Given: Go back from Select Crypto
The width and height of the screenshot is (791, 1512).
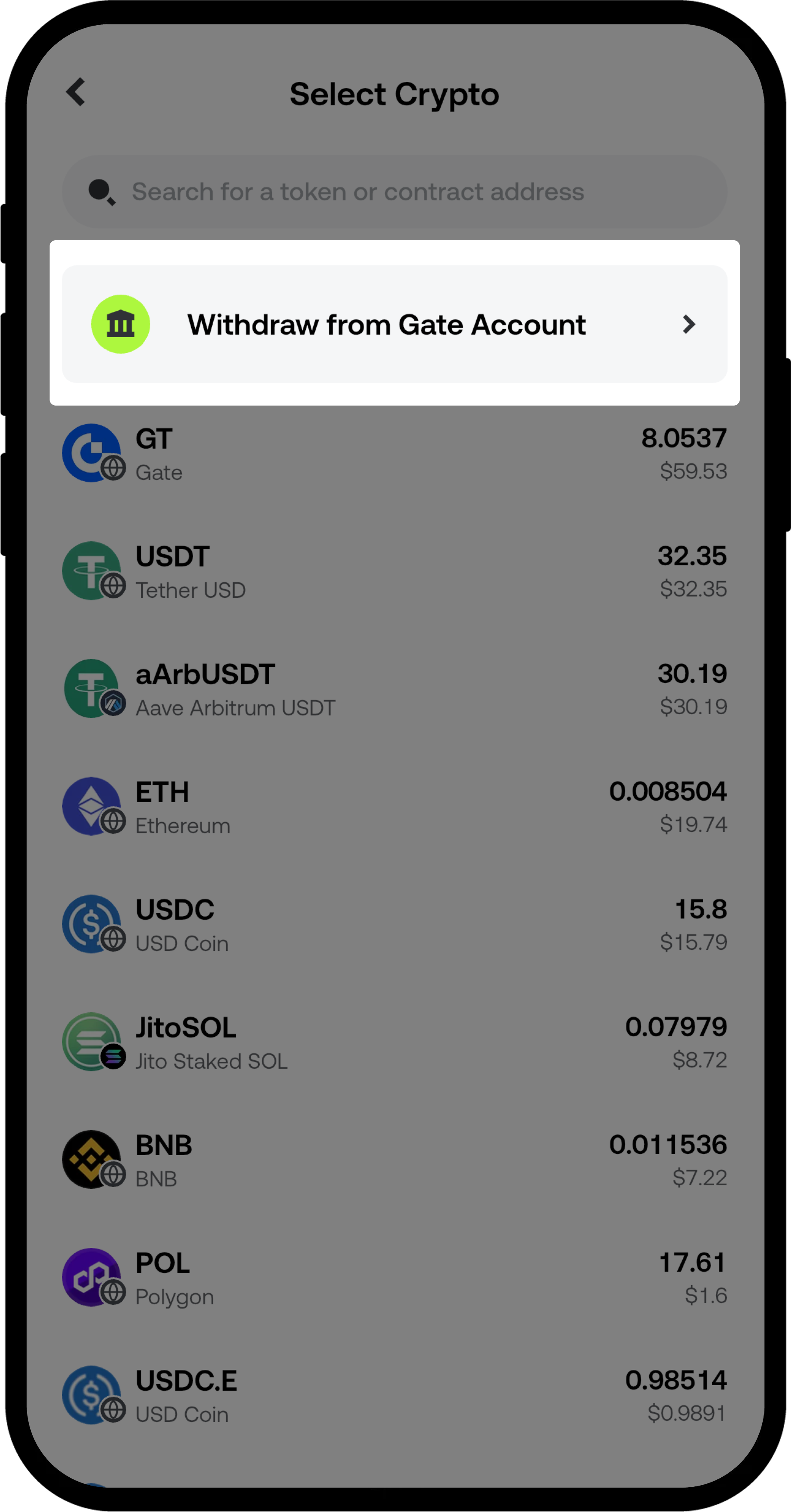Looking at the screenshot, I should [x=76, y=93].
